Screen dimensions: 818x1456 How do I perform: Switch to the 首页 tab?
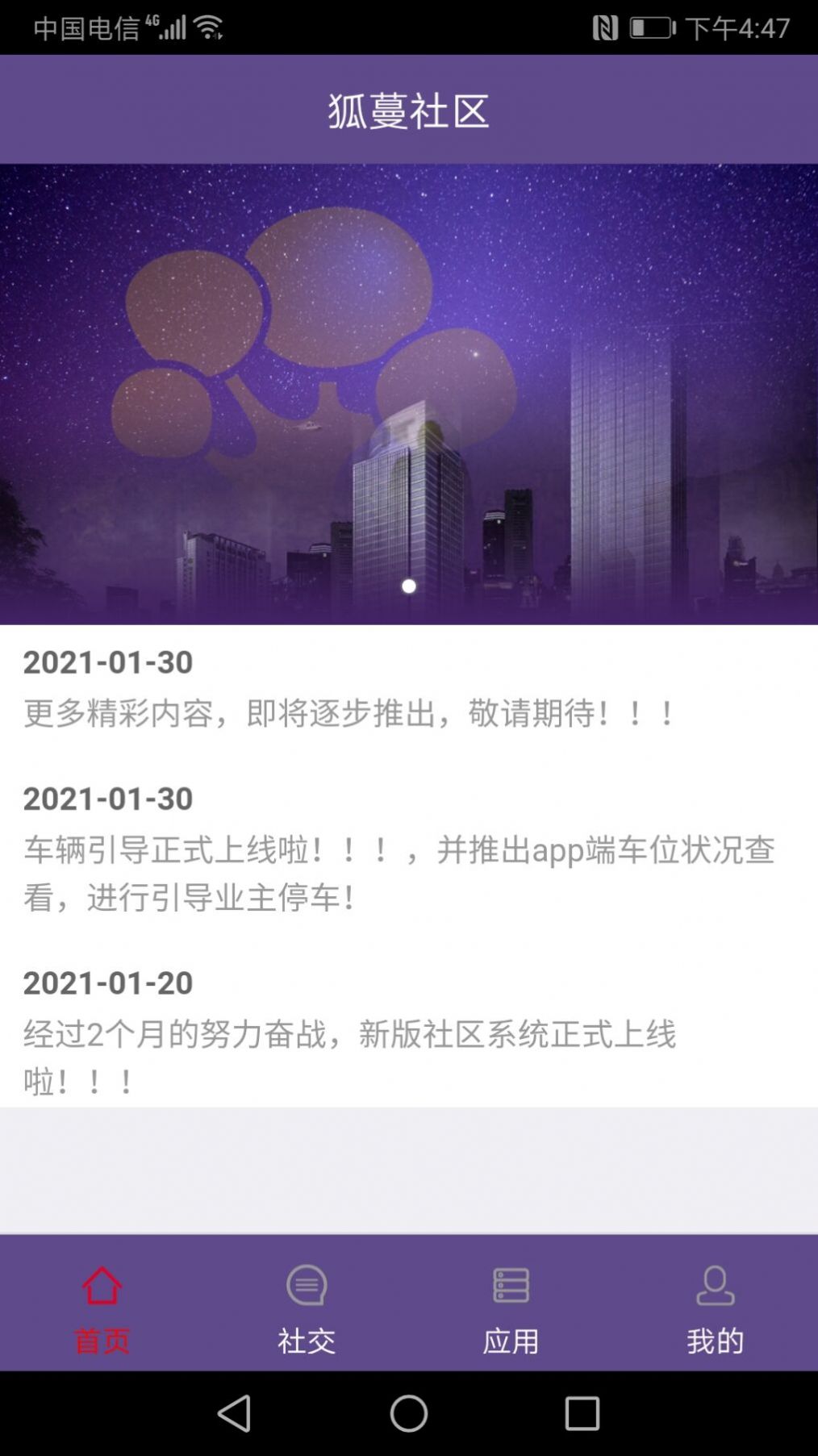tap(102, 1339)
